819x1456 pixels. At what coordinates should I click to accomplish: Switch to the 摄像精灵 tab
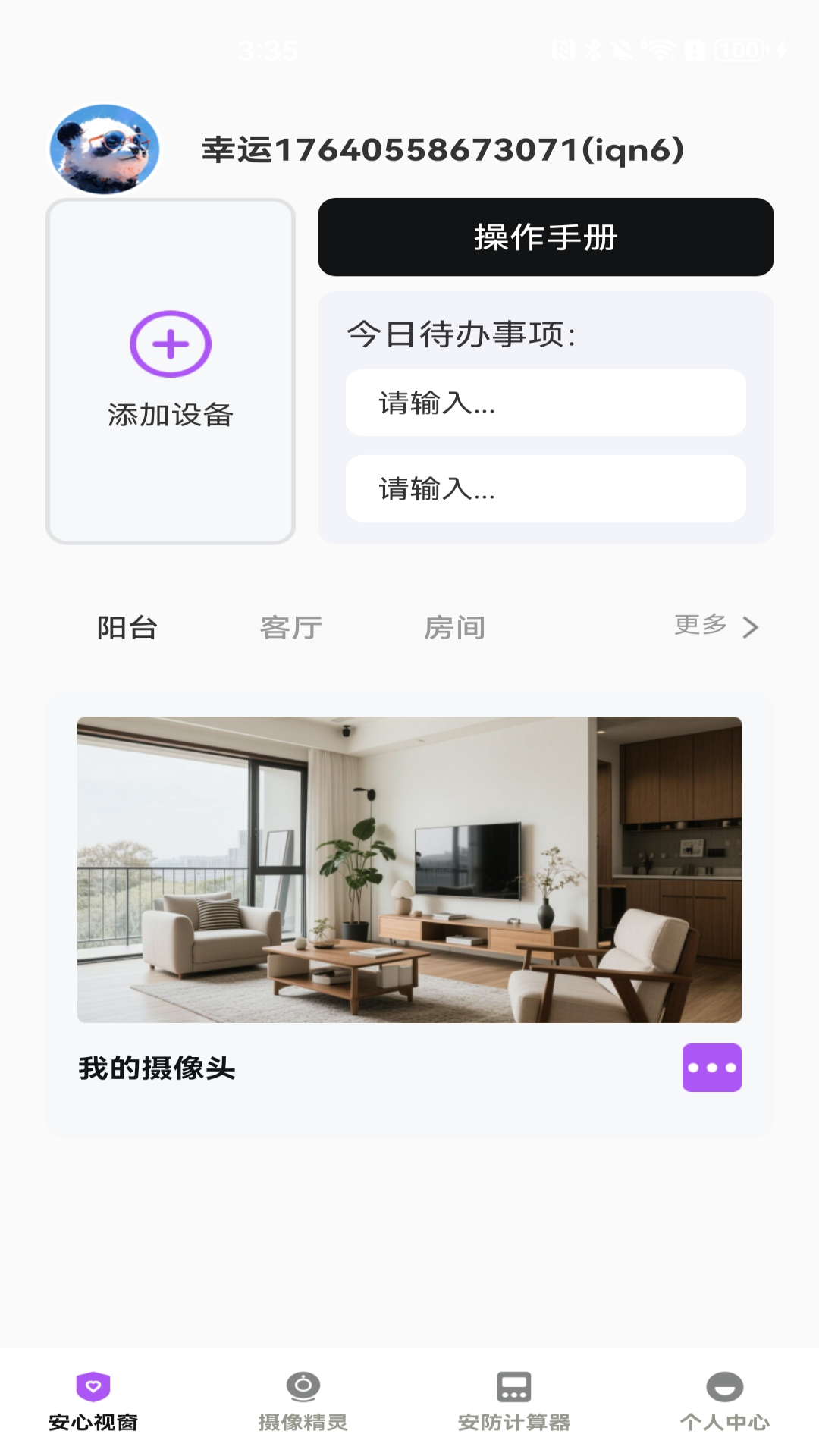(x=303, y=1401)
